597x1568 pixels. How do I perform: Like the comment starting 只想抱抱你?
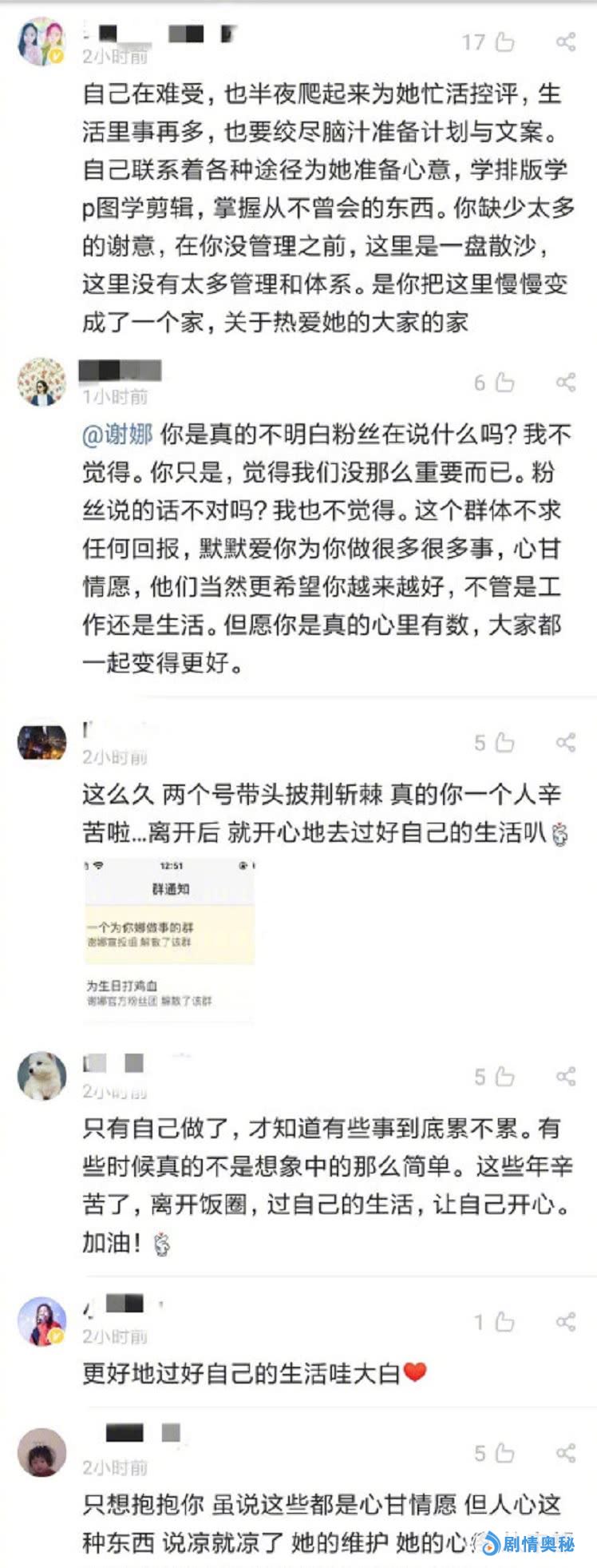pos(504,1453)
